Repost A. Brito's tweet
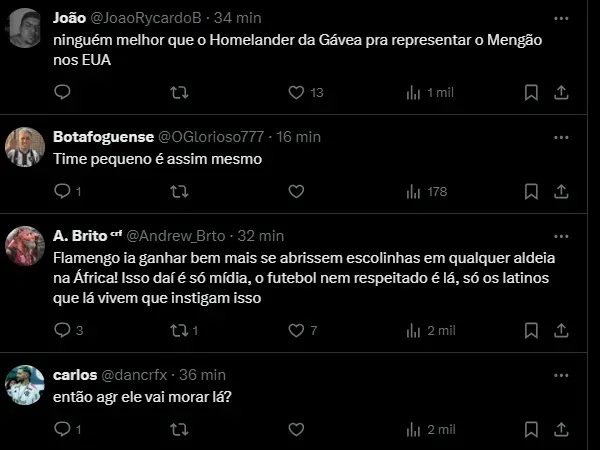This screenshot has height=450, width=600. [x=179, y=330]
